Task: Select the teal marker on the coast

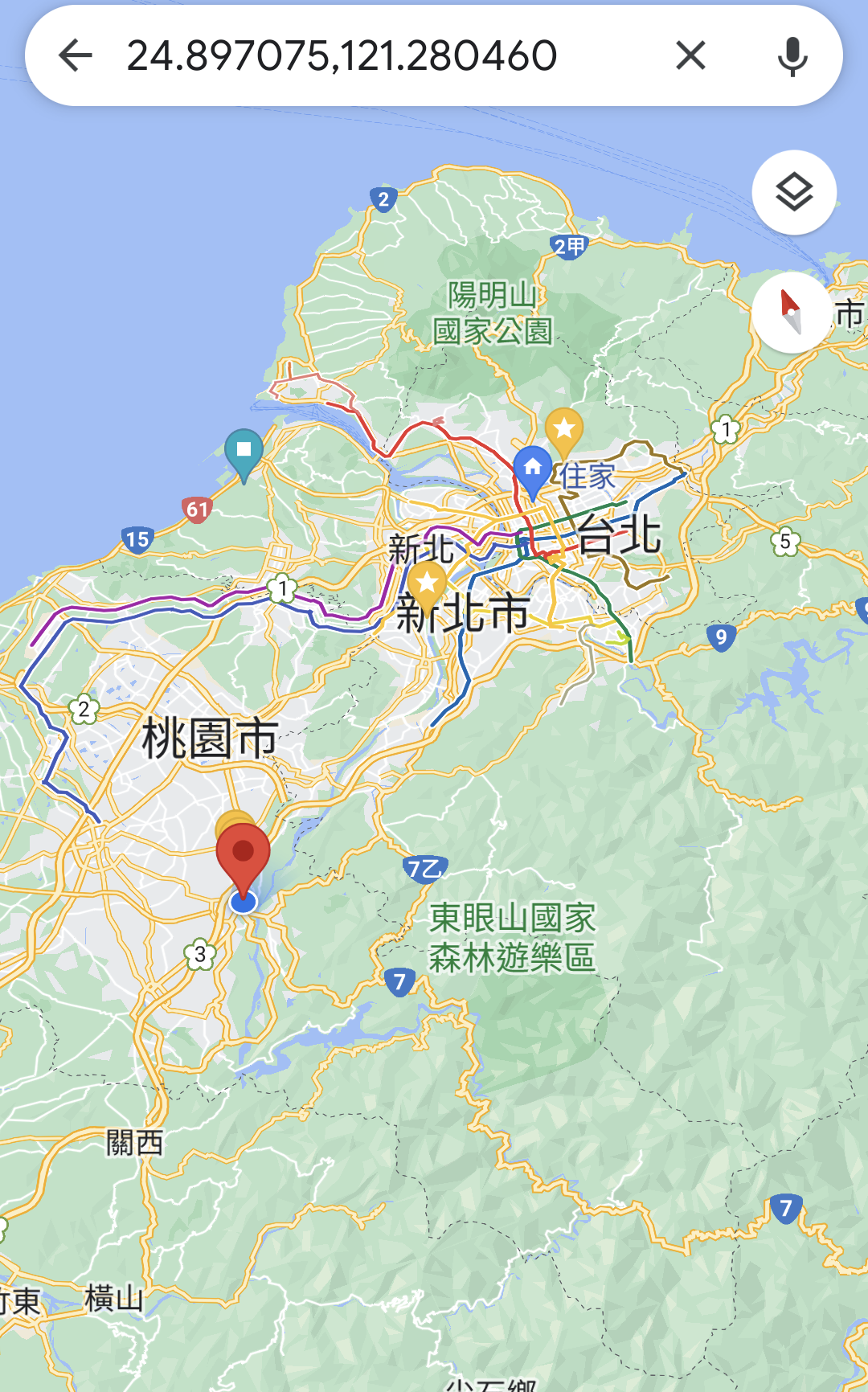Action: pyautogui.click(x=244, y=452)
